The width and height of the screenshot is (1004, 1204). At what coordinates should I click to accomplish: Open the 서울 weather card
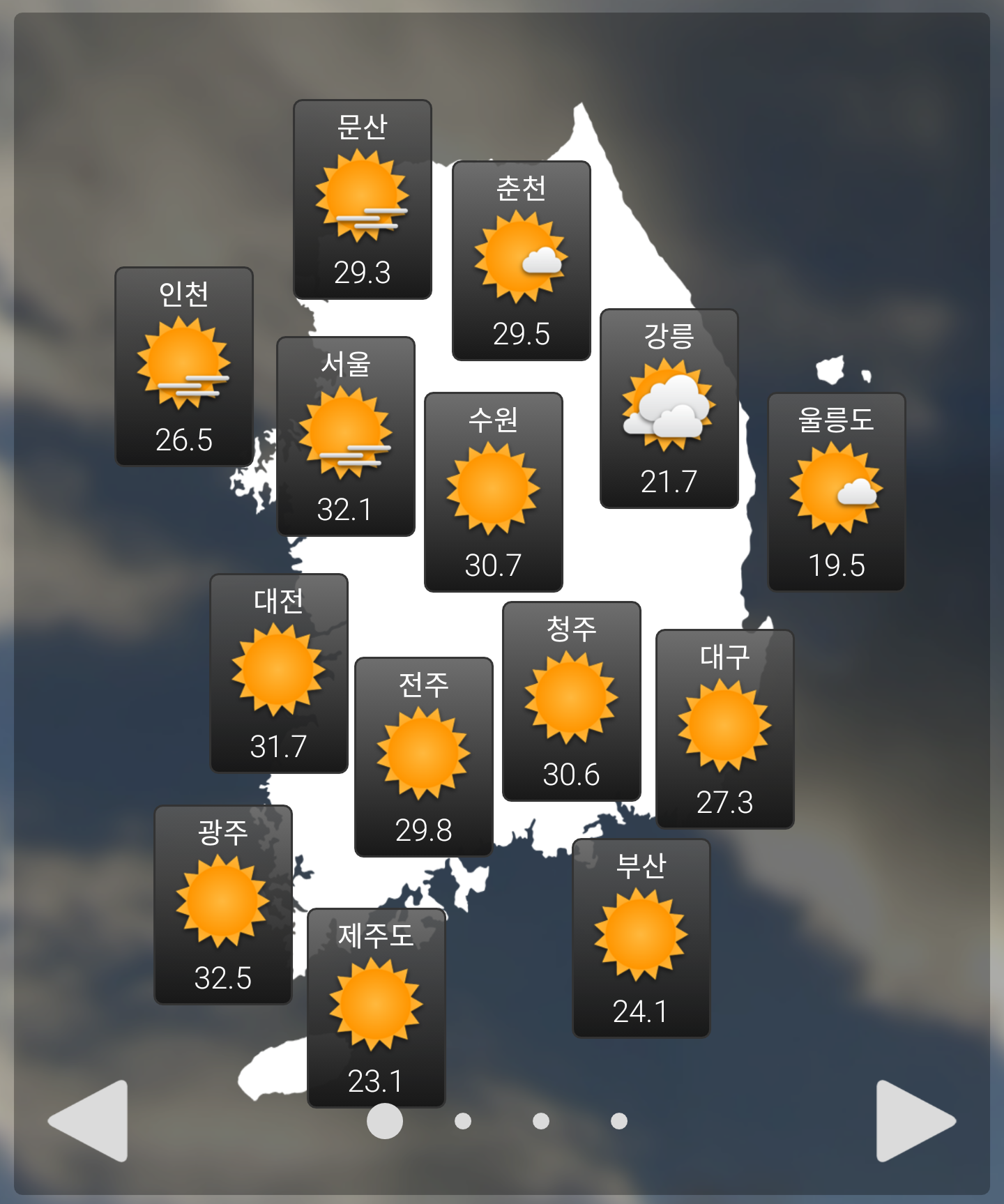point(346,436)
